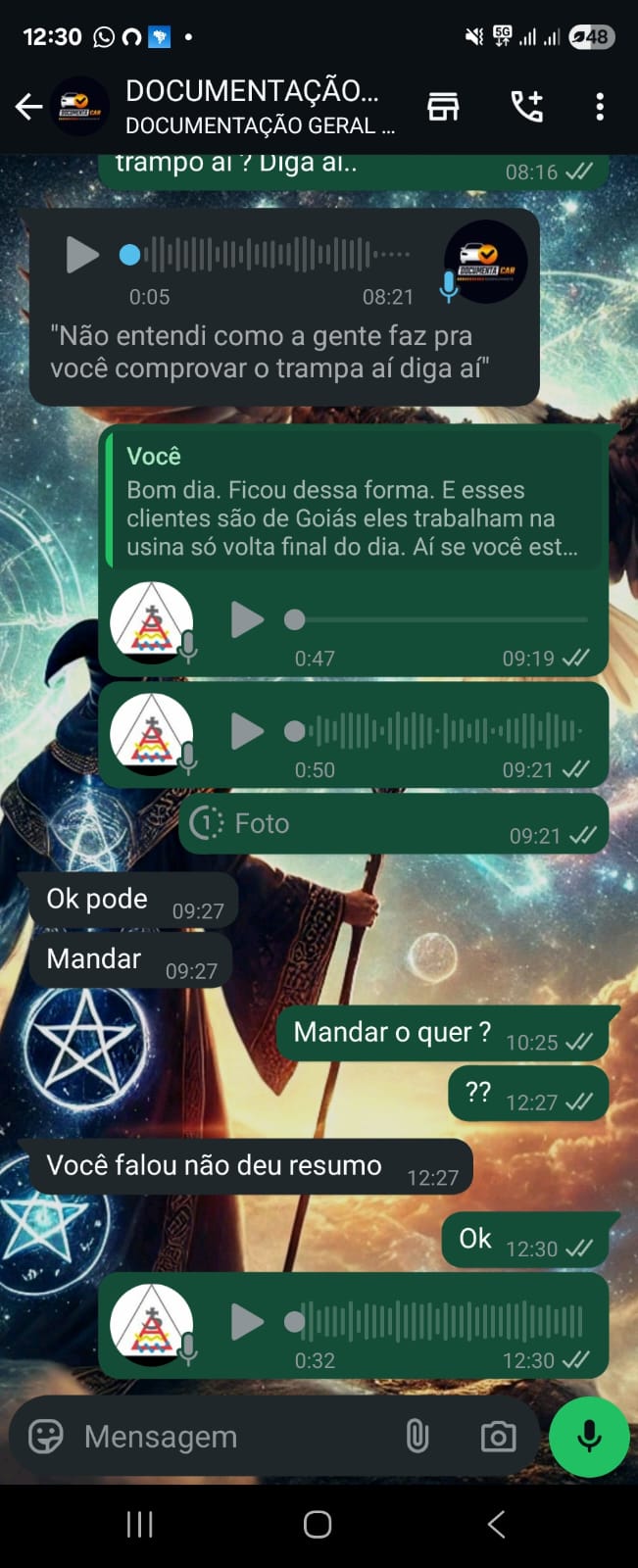
Task: Open recent apps from the navigation bar
Action: tap(140, 1524)
